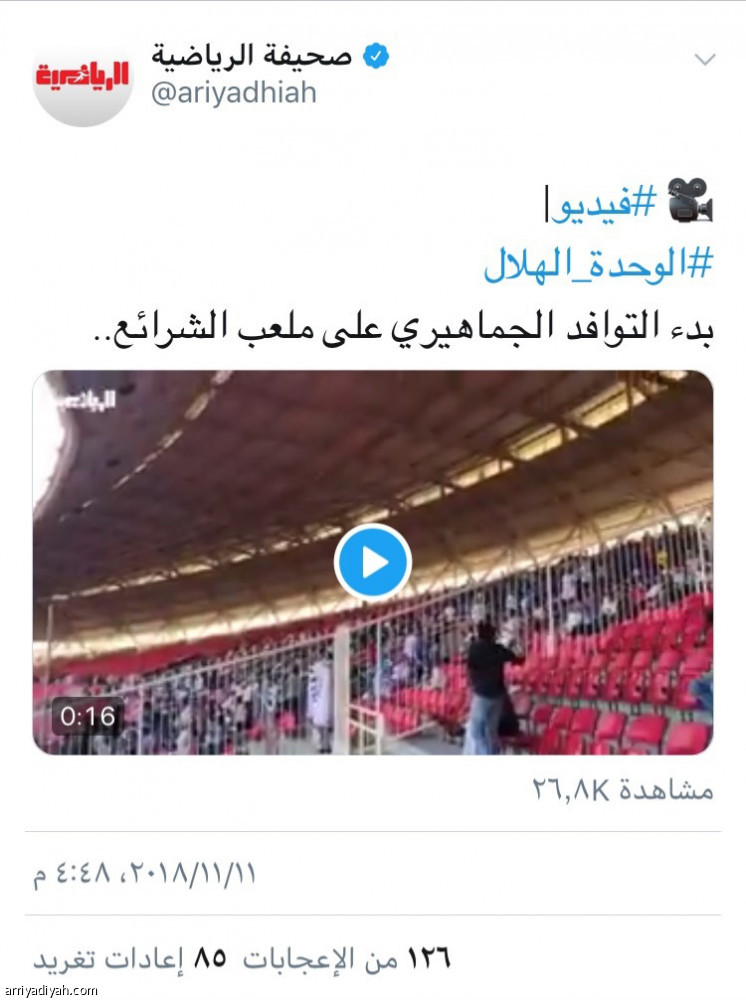746x1000 pixels.
Task: Click the 0:16 duration badge
Action: 86,713
